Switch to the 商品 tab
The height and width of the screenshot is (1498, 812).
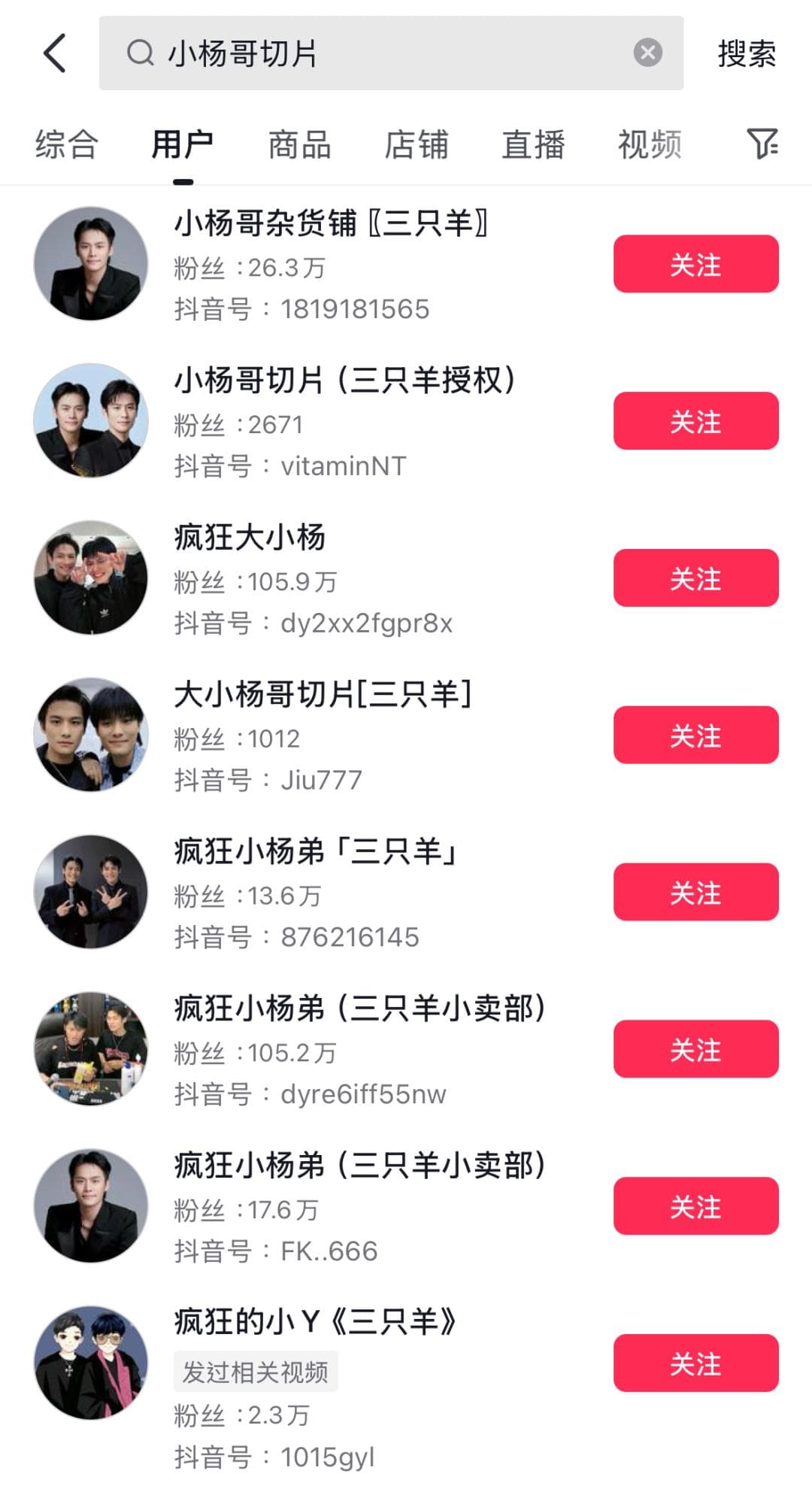299,144
